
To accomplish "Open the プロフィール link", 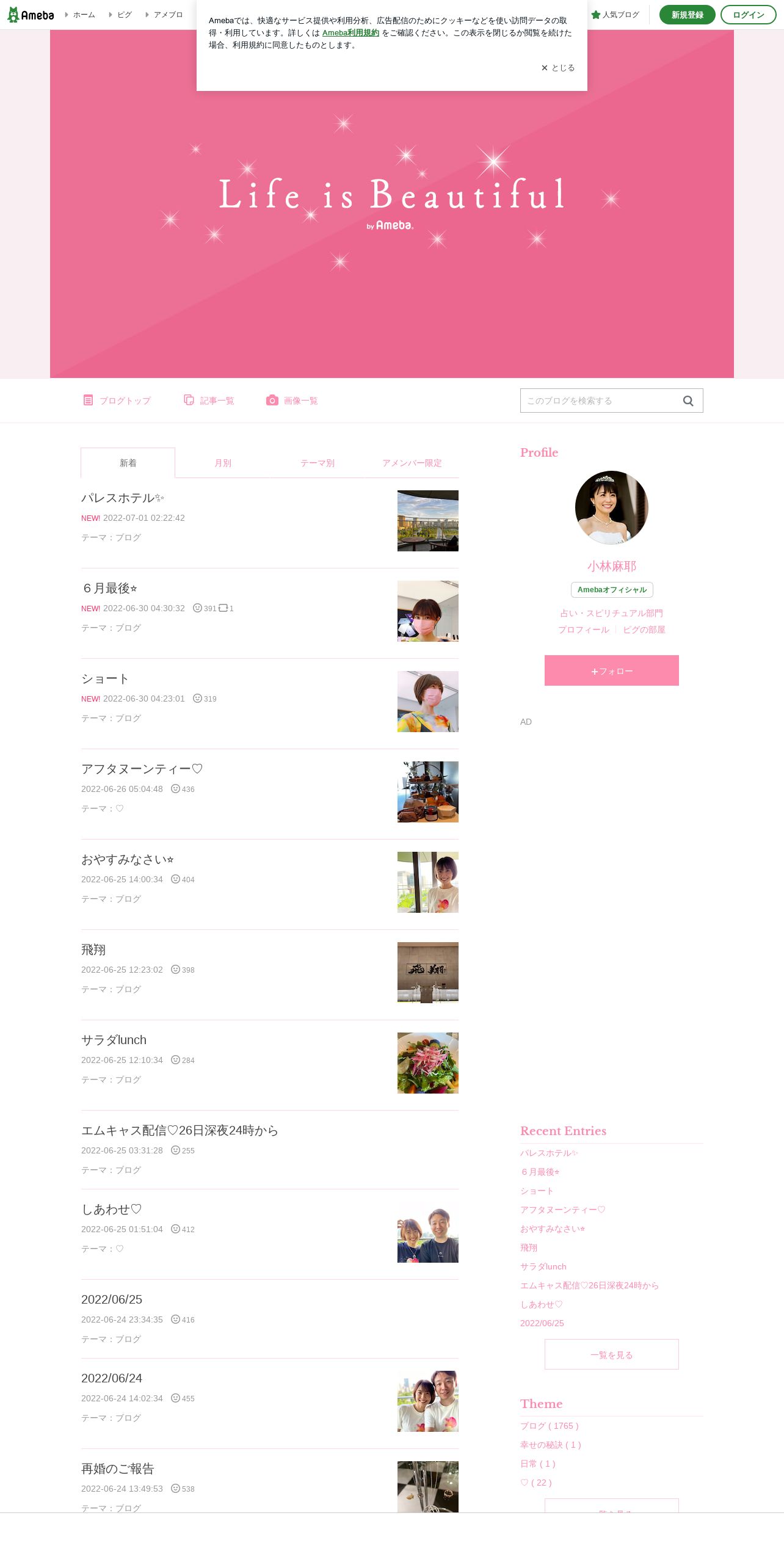I will coord(584,630).
